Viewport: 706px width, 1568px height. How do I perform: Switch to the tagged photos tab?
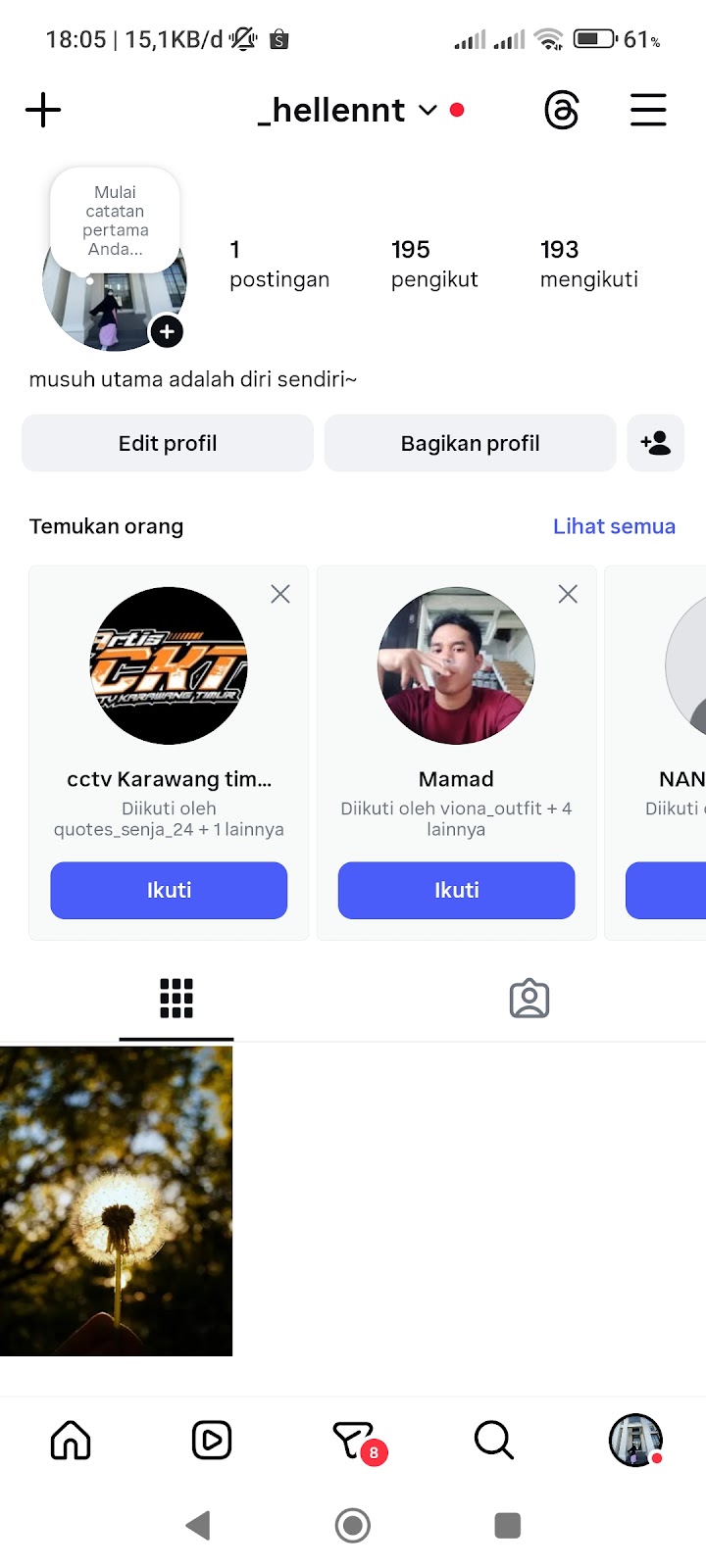(x=529, y=999)
